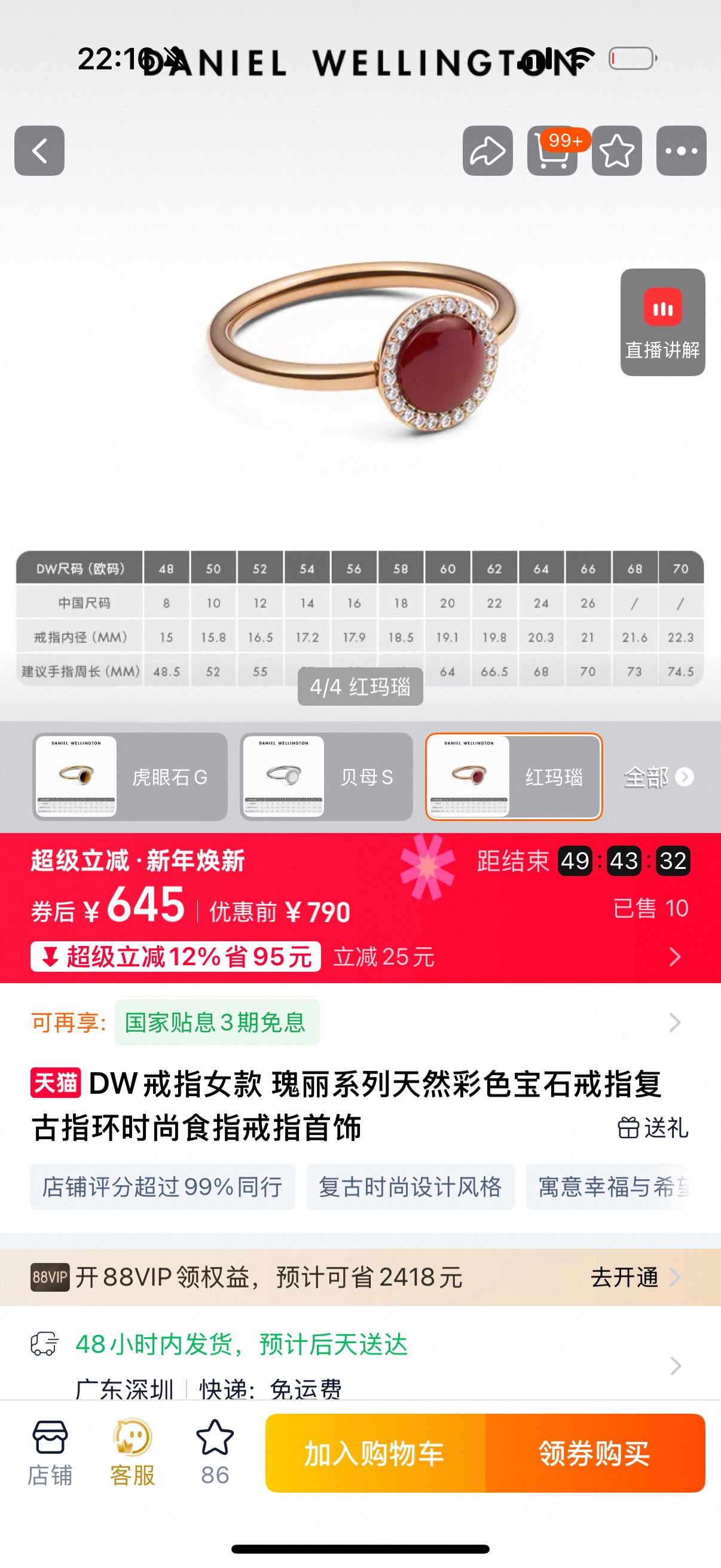Open the shopping cart
Screen dimensions: 721x1568
pos(552,151)
